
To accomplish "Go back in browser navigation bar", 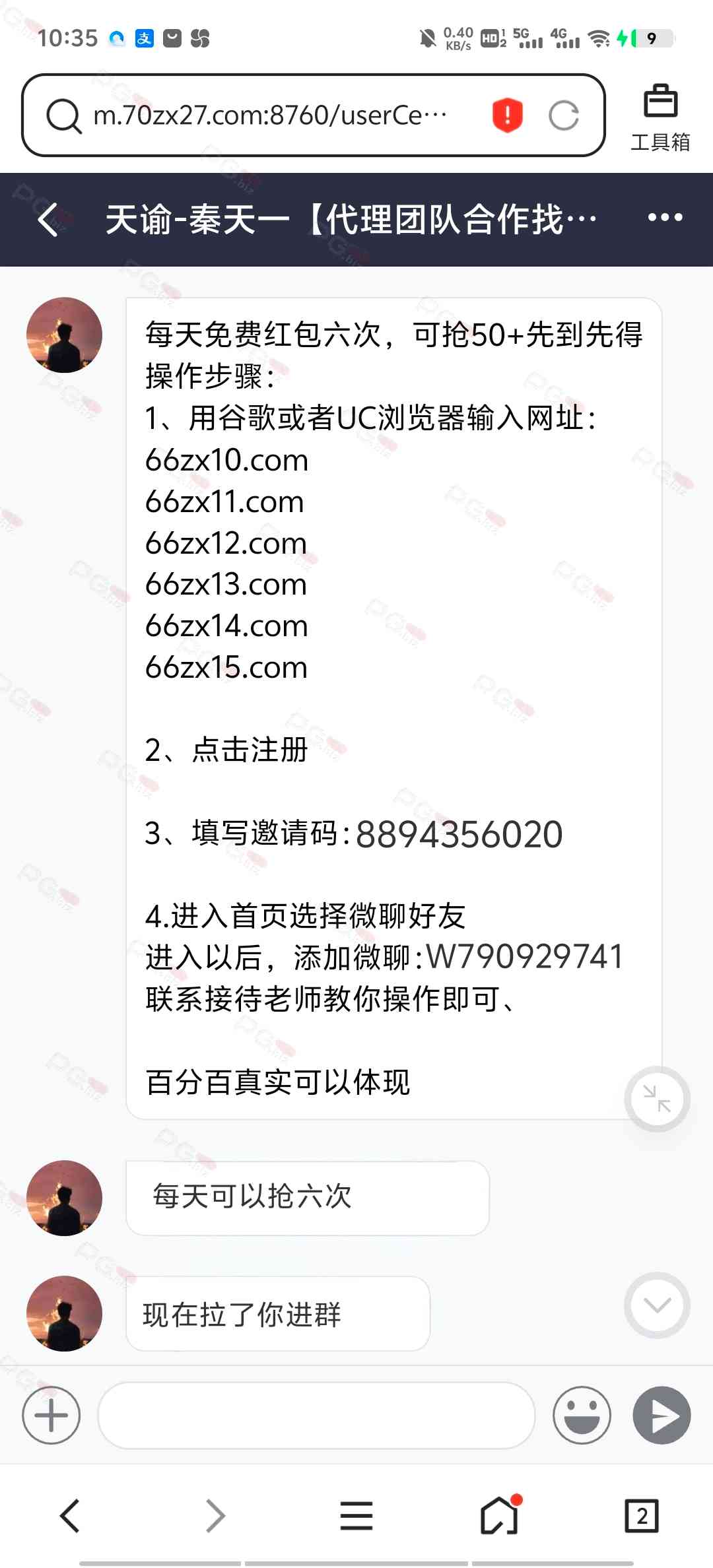I will (x=70, y=1516).
